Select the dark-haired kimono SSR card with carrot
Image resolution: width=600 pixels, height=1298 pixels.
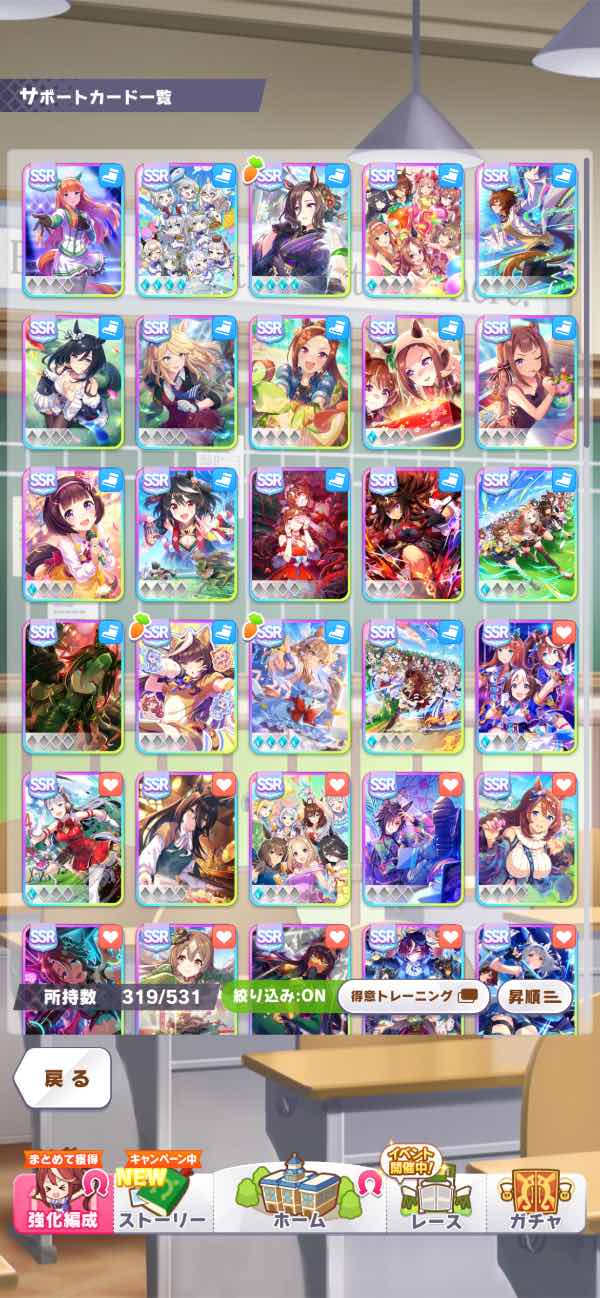299,230
